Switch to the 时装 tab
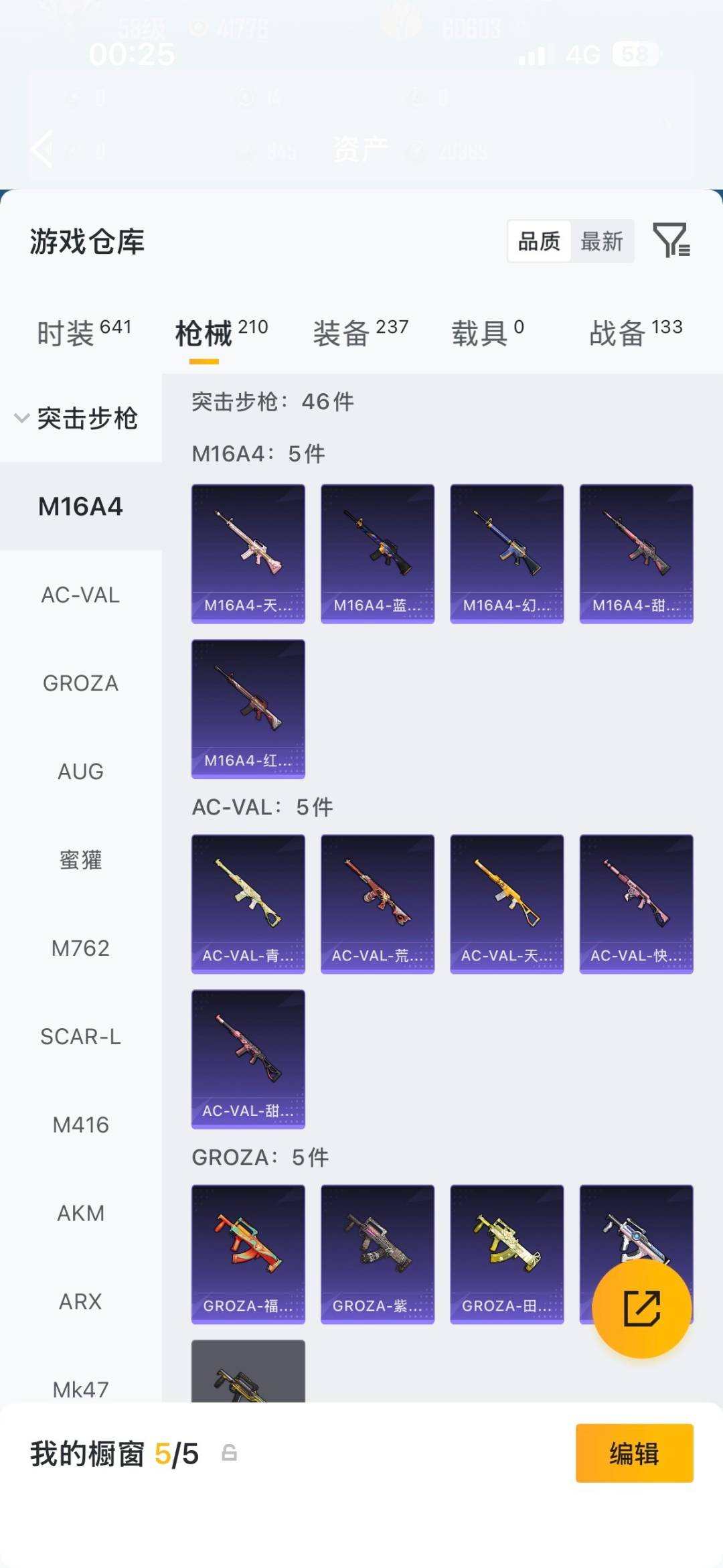Image resolution: width=723 pixels, height=1568 pixels. [84, 332]
